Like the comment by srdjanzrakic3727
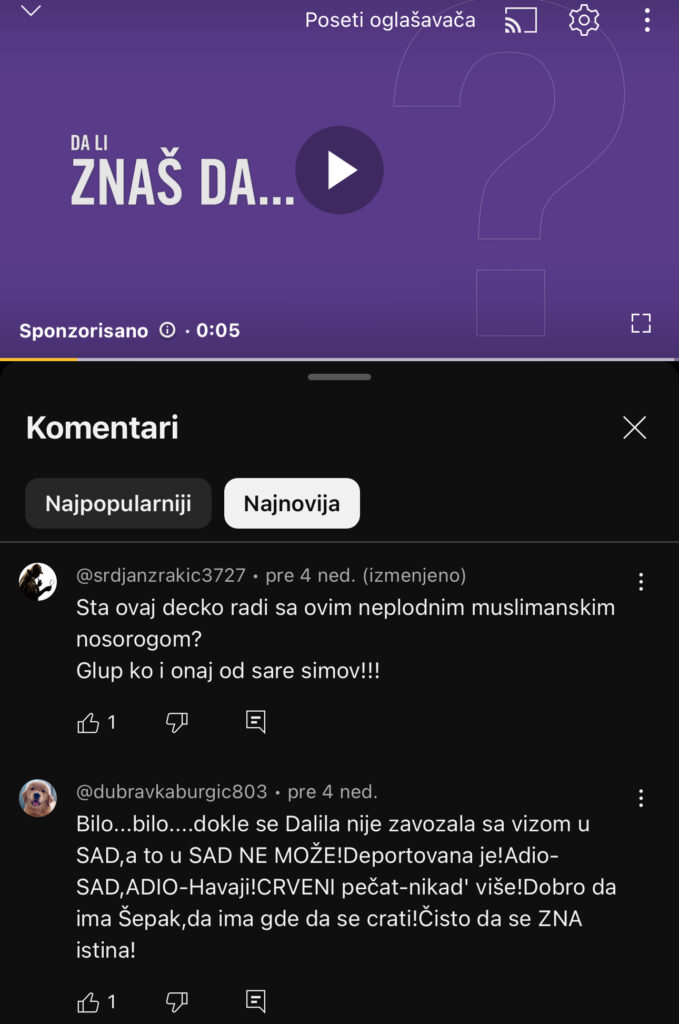The height and width of the screenshot is (1024, 679). tap(88, 722)
